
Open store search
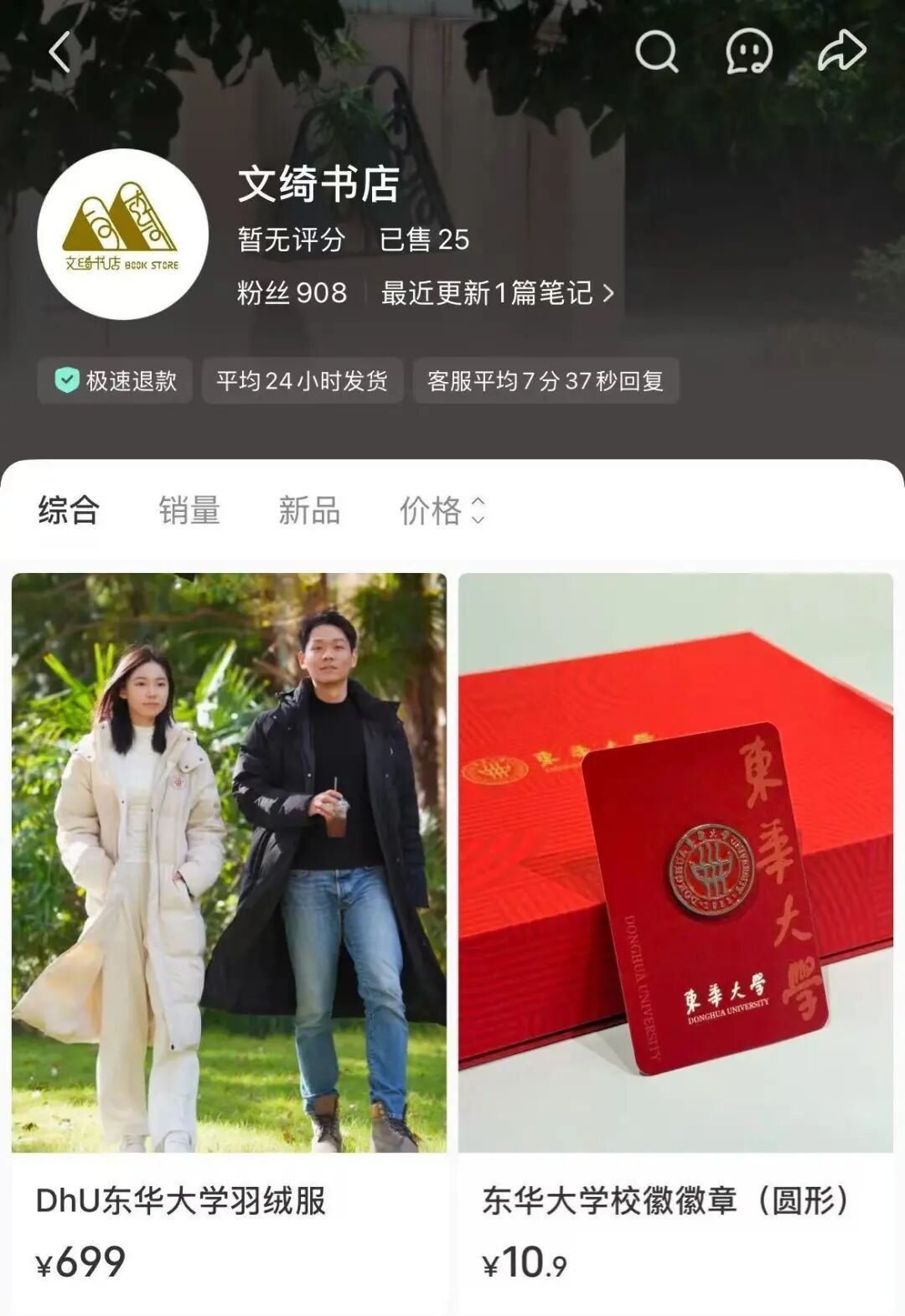click(x=656, y=52)
